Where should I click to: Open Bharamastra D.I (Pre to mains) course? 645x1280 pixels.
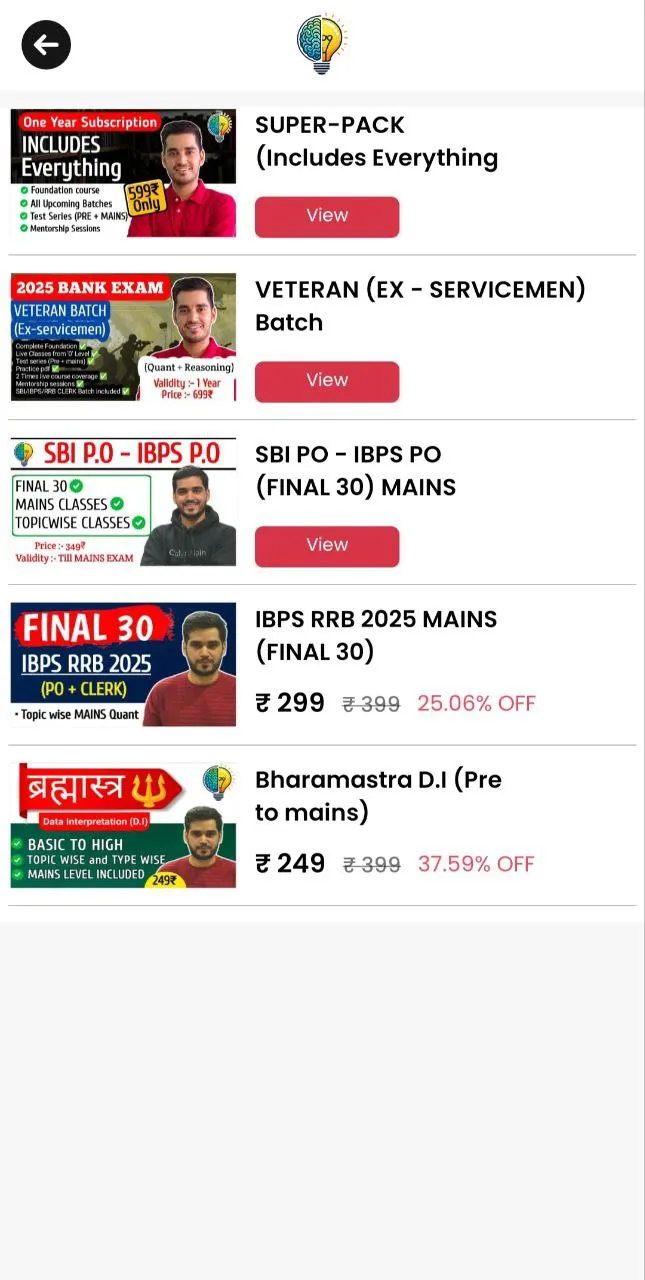322,825
